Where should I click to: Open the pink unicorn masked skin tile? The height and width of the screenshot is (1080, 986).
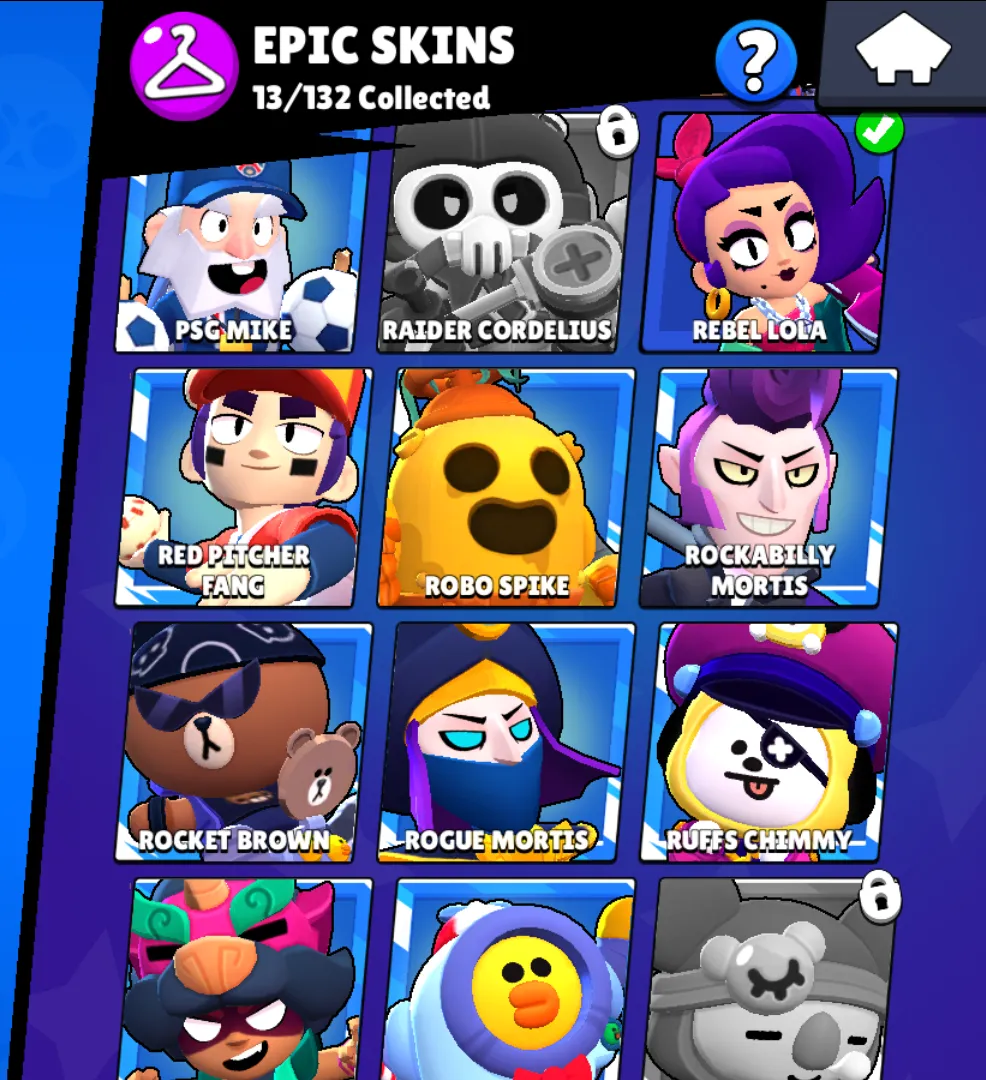click(245, 980)
